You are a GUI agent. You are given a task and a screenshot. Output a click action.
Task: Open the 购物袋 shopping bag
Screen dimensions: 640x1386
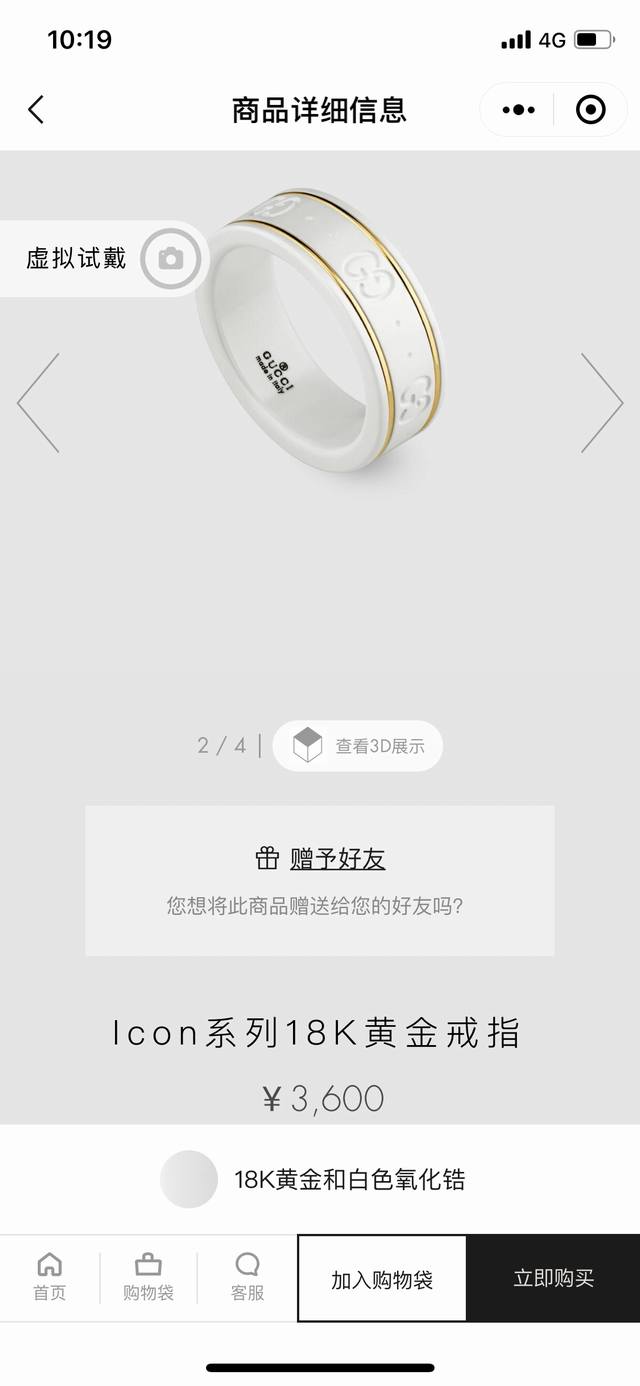pos(148,1277)
